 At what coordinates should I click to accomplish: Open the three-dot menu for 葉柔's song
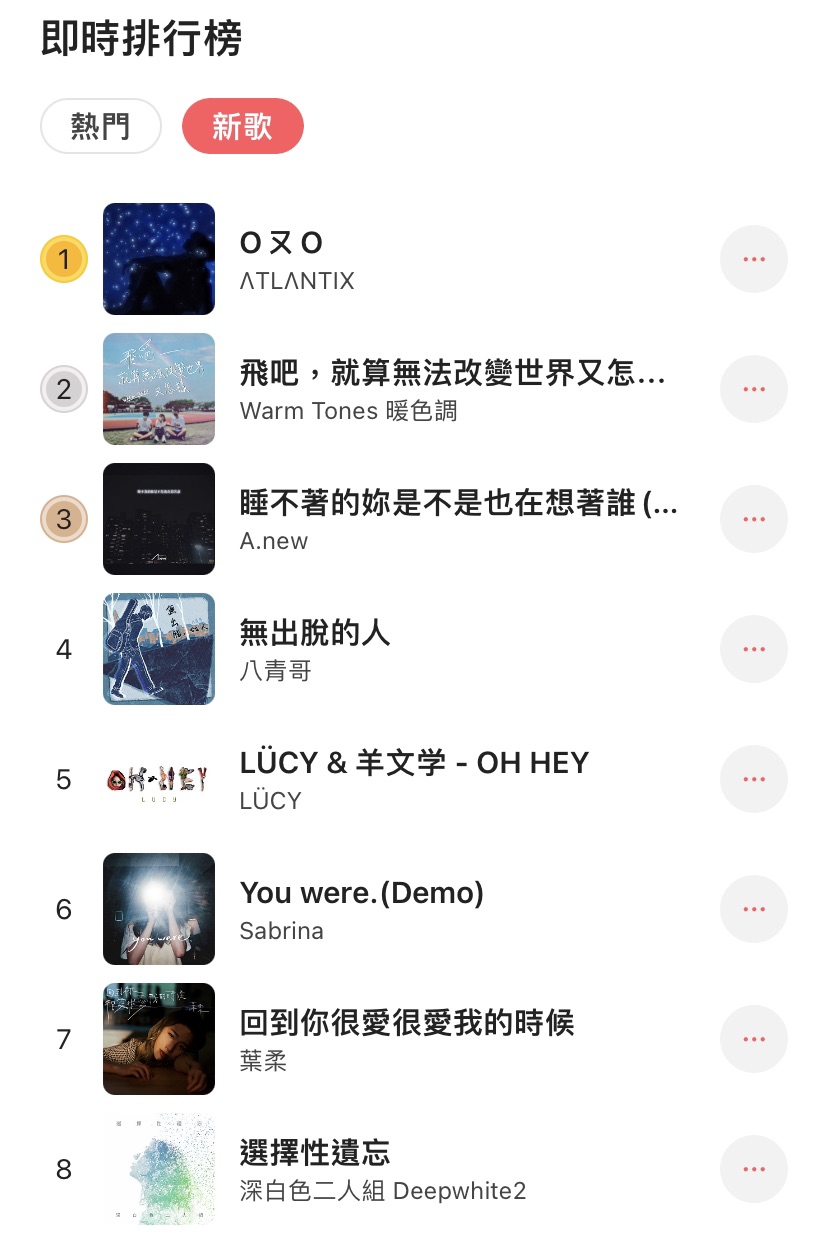[753, 1039]
